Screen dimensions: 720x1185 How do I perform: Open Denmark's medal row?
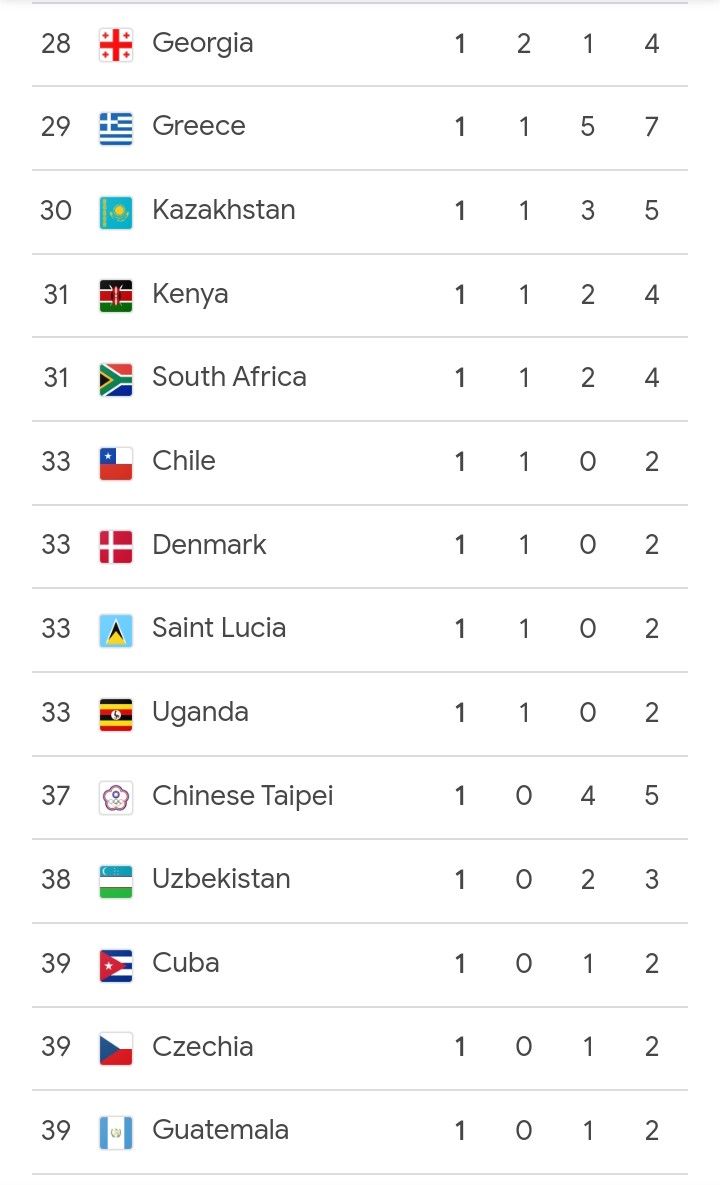360,546
